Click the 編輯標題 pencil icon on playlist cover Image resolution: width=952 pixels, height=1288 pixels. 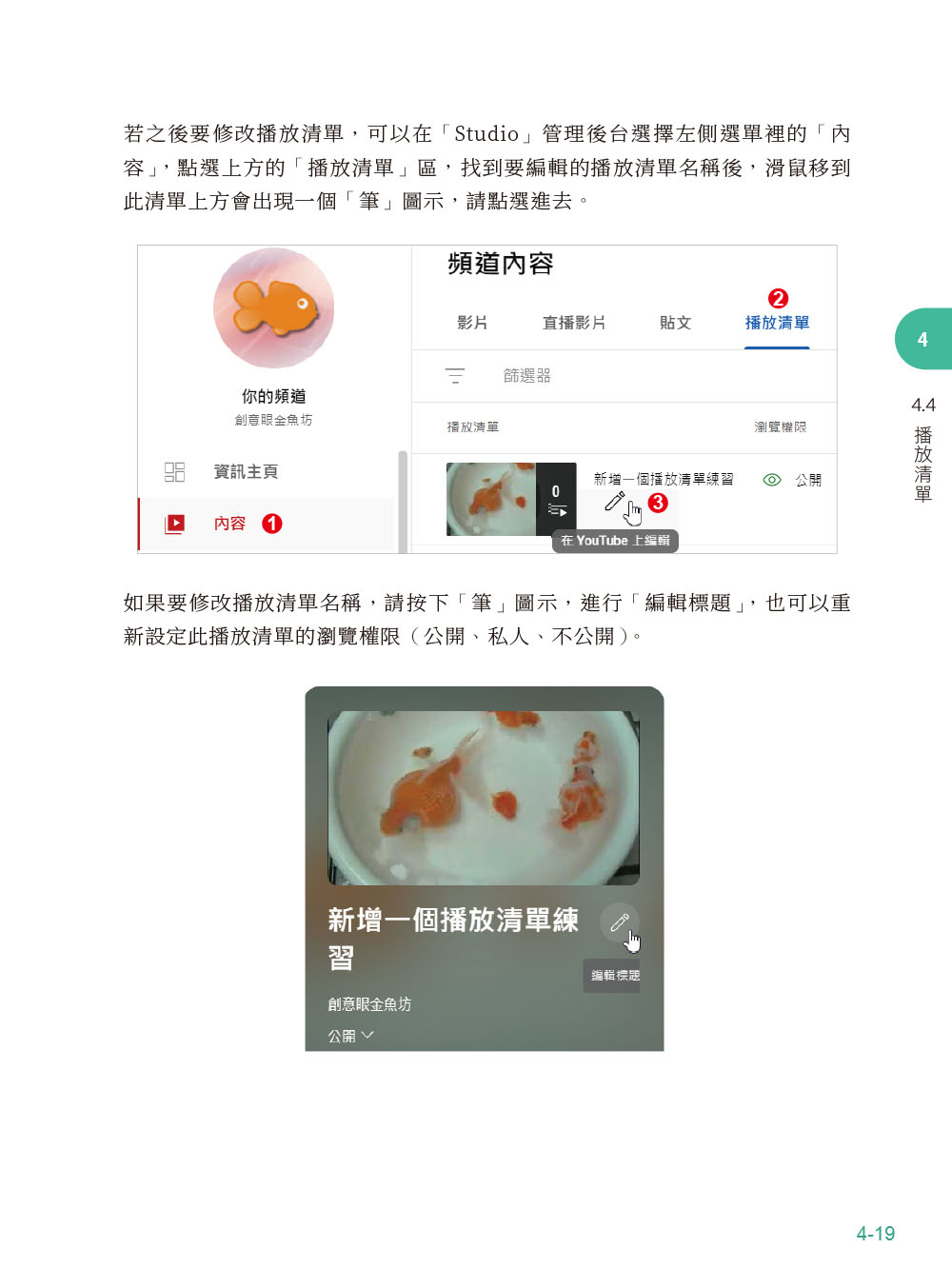click(x=620, y=922)
